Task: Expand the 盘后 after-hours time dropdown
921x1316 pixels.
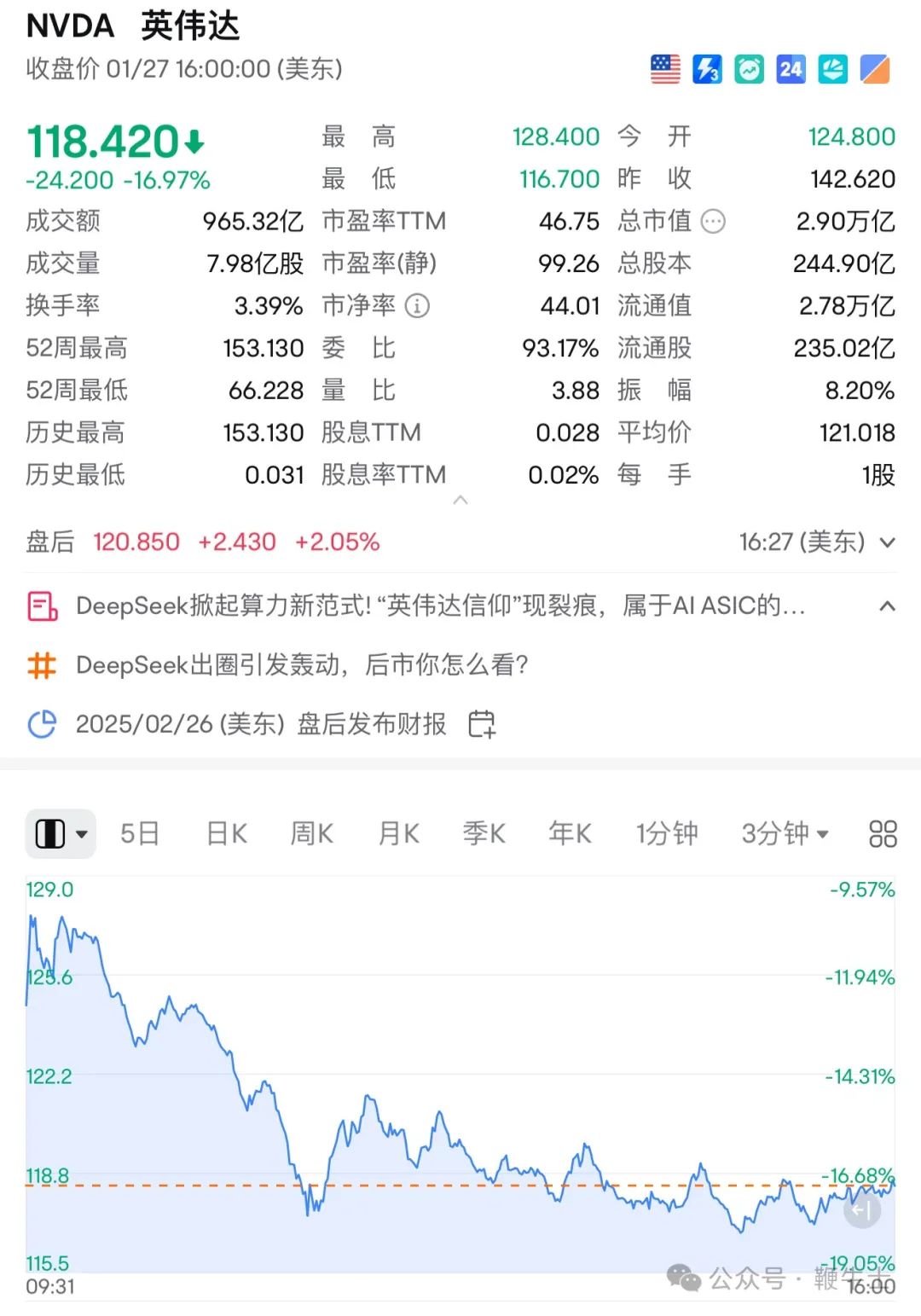Action: coord(887,542)
